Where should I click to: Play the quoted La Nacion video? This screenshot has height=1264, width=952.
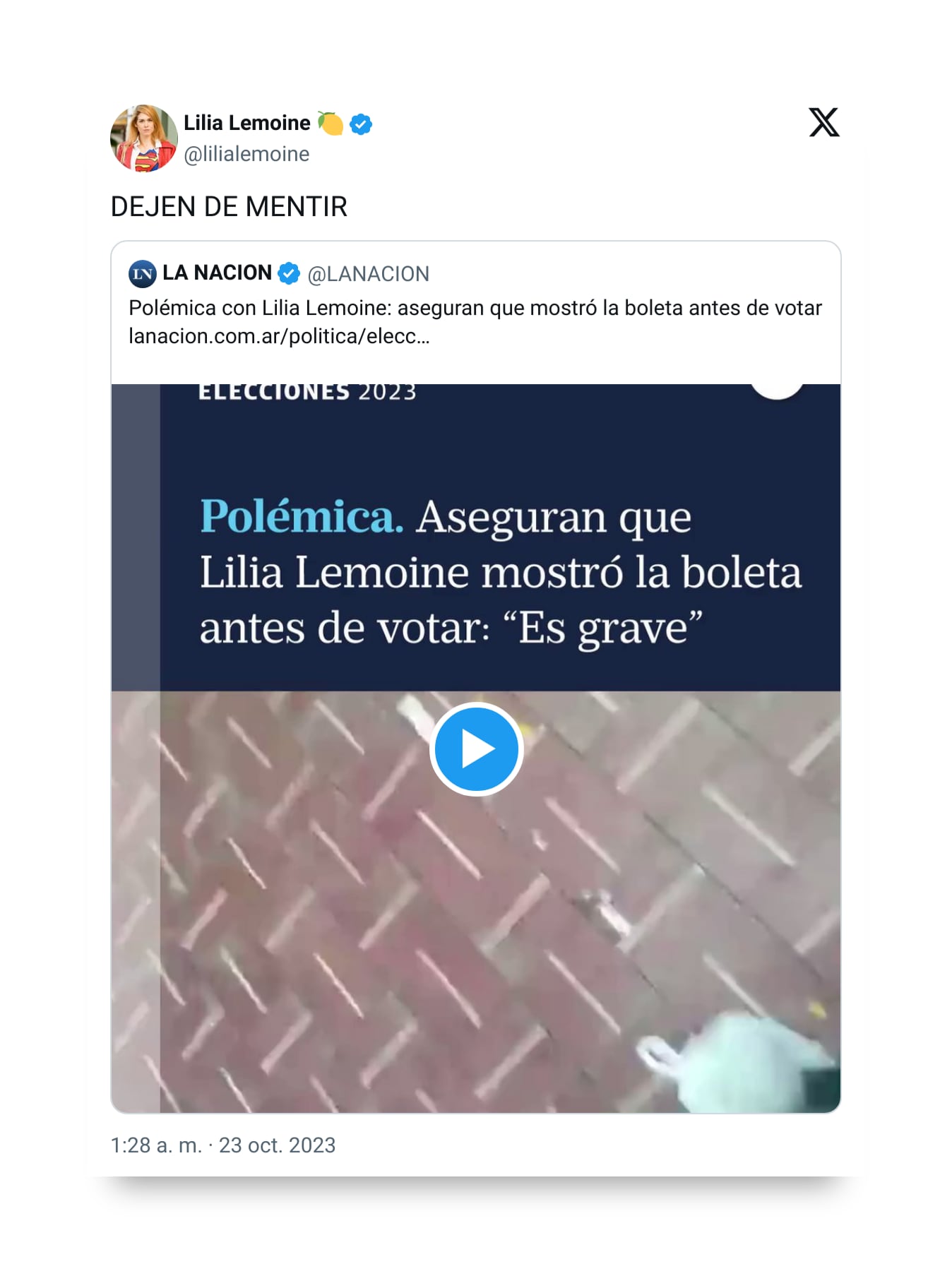(x=476, y=749)
